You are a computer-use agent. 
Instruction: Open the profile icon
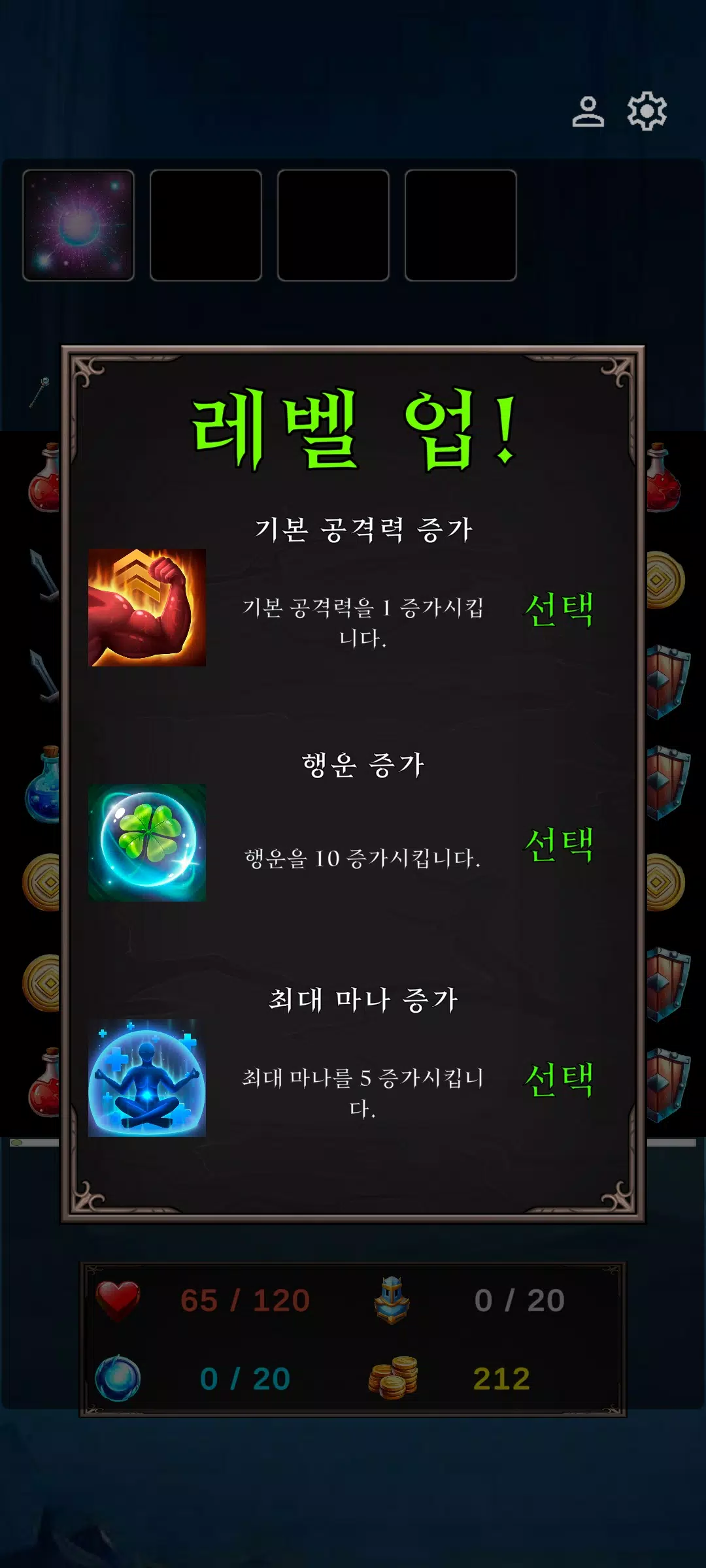588,112
